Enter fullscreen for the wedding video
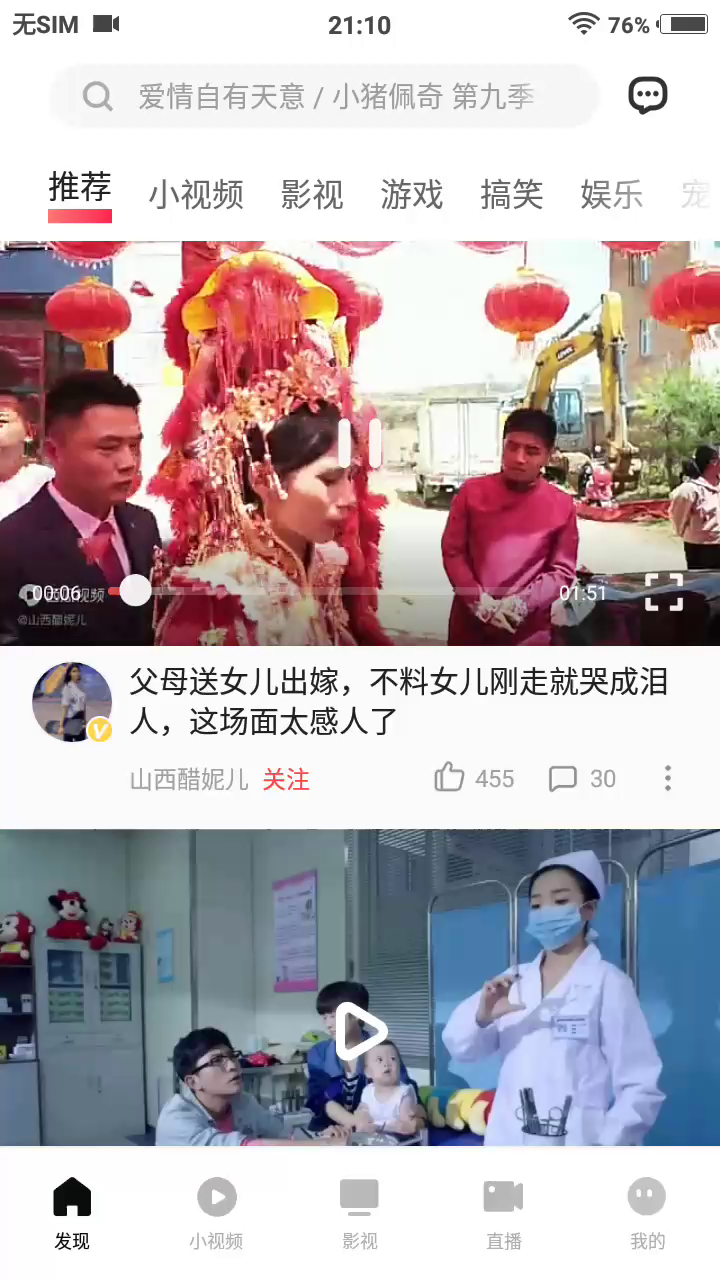720x1280 pixels. [x=663, y=592]
